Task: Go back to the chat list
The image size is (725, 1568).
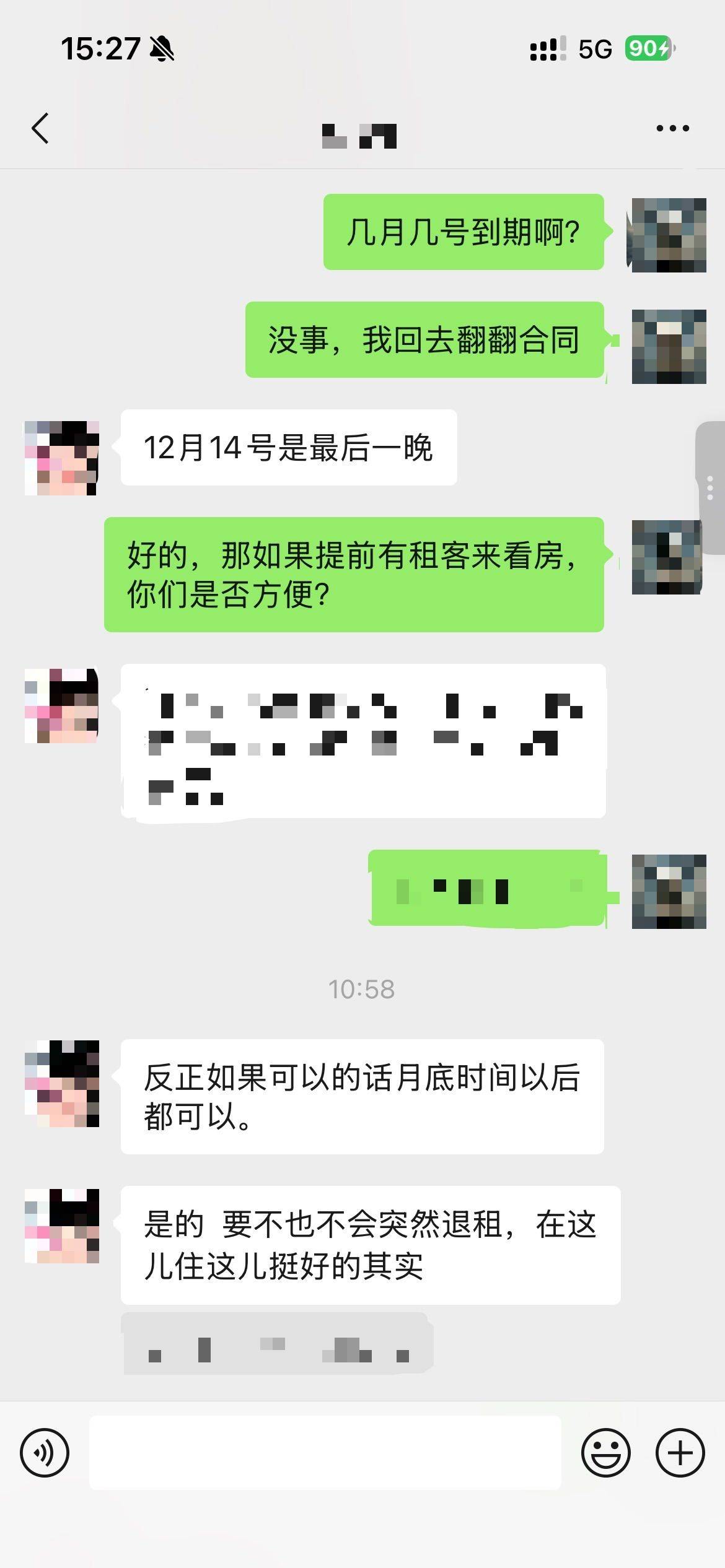Action: coord(40,128)
